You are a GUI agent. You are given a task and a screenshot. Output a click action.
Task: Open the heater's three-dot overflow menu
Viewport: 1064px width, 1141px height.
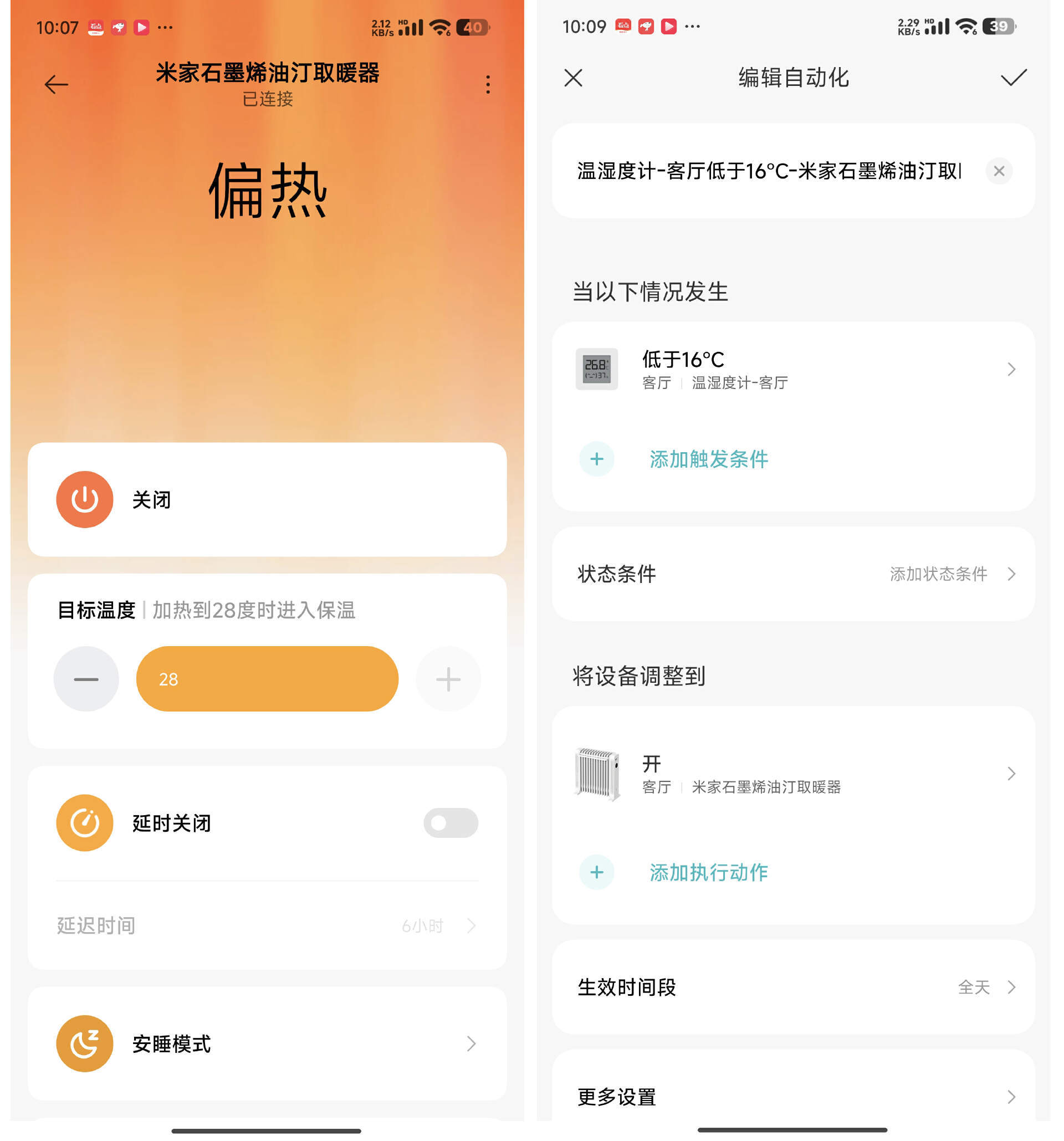[x=488, y=84]
